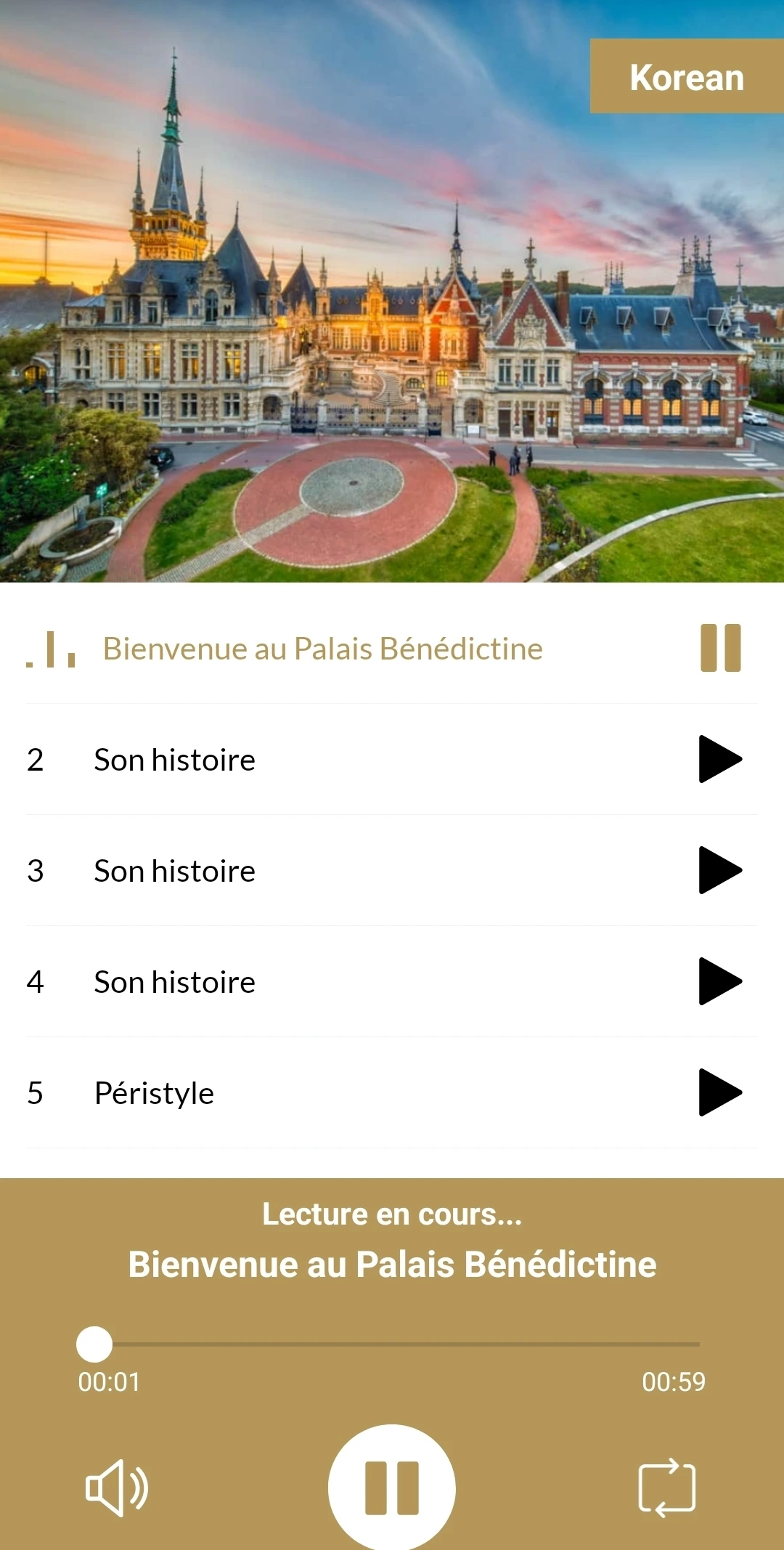Screen dimensions: 784x1550
Task: Toggle the repeat loop icon
Action: tap(666, 1488)
